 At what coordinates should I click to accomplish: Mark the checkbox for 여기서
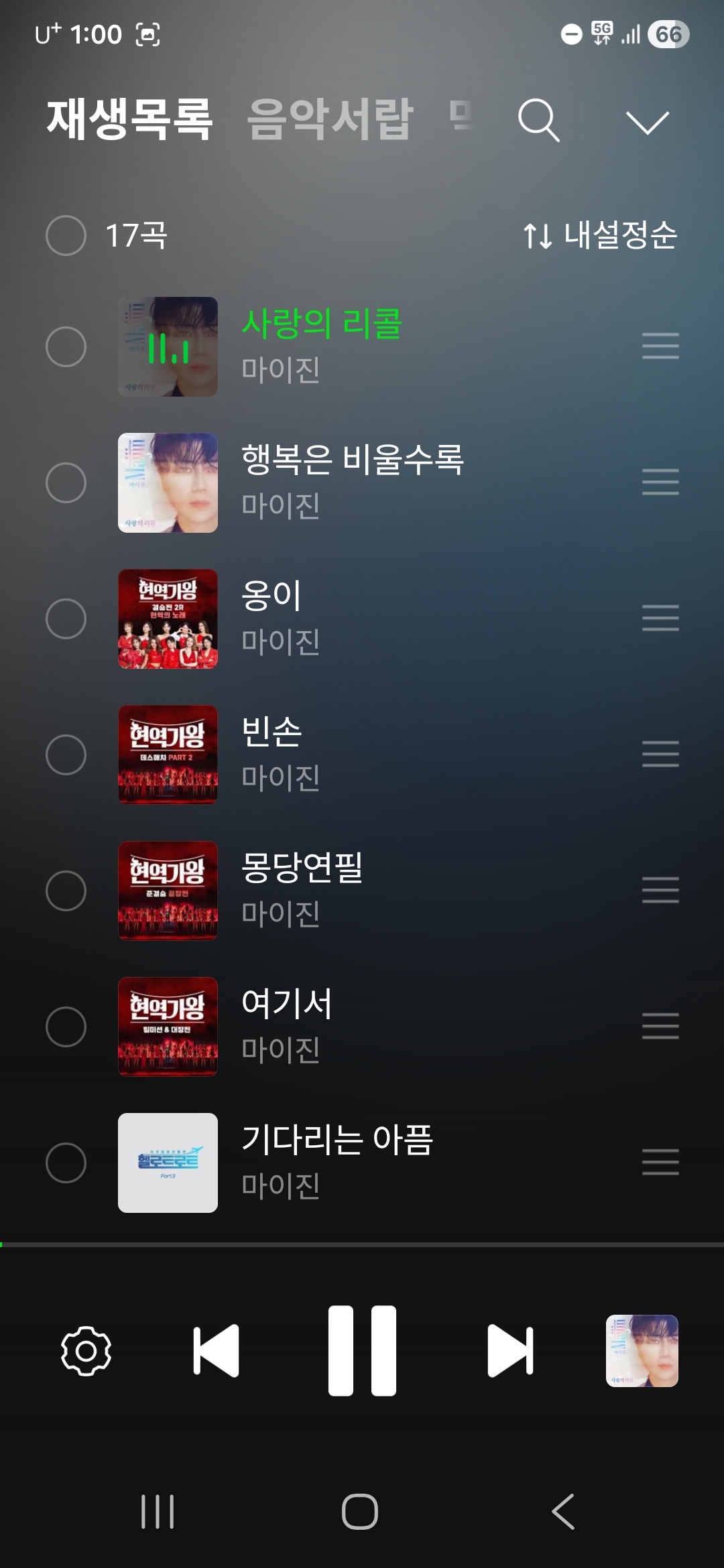coord(66,1027)
